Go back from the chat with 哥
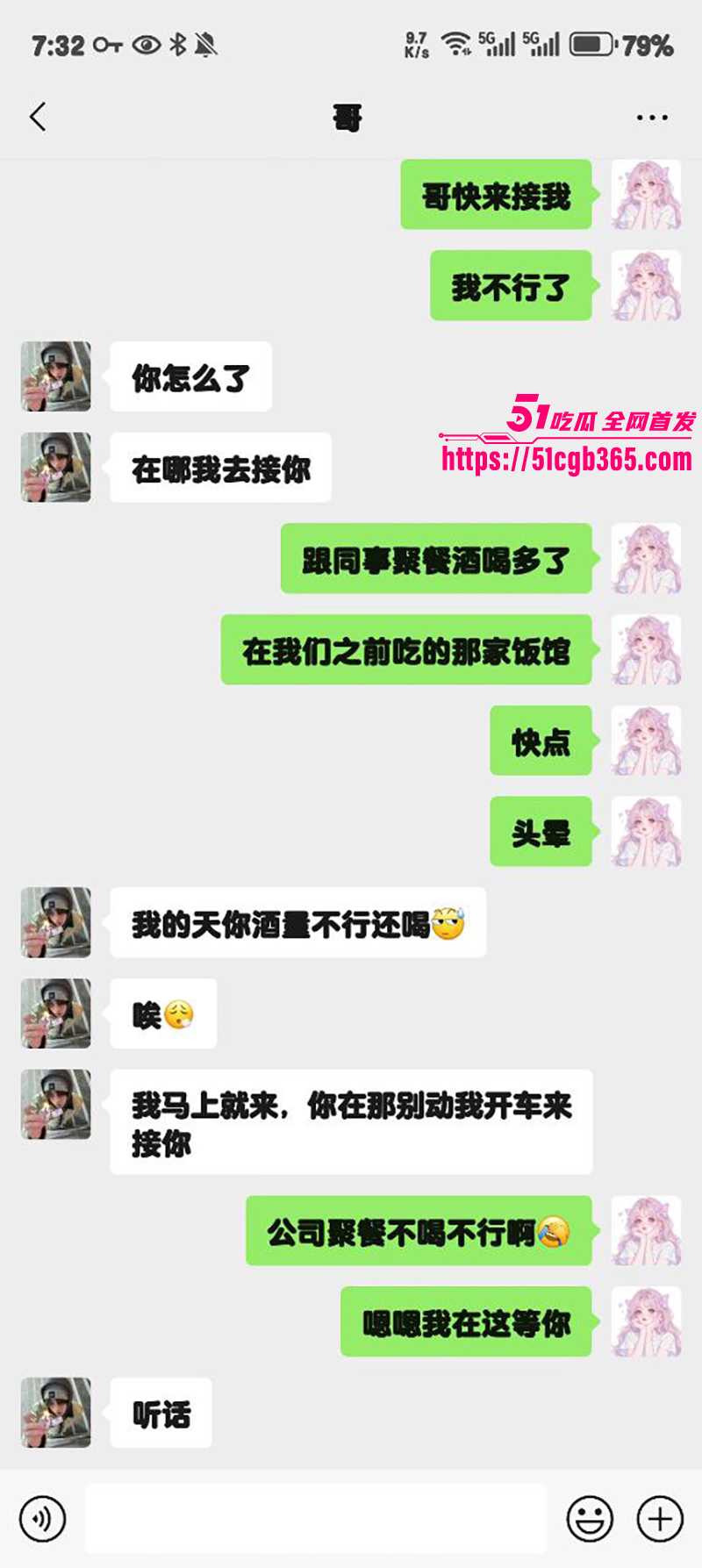This screenshot has height=1568, width=702. (38, 117)
